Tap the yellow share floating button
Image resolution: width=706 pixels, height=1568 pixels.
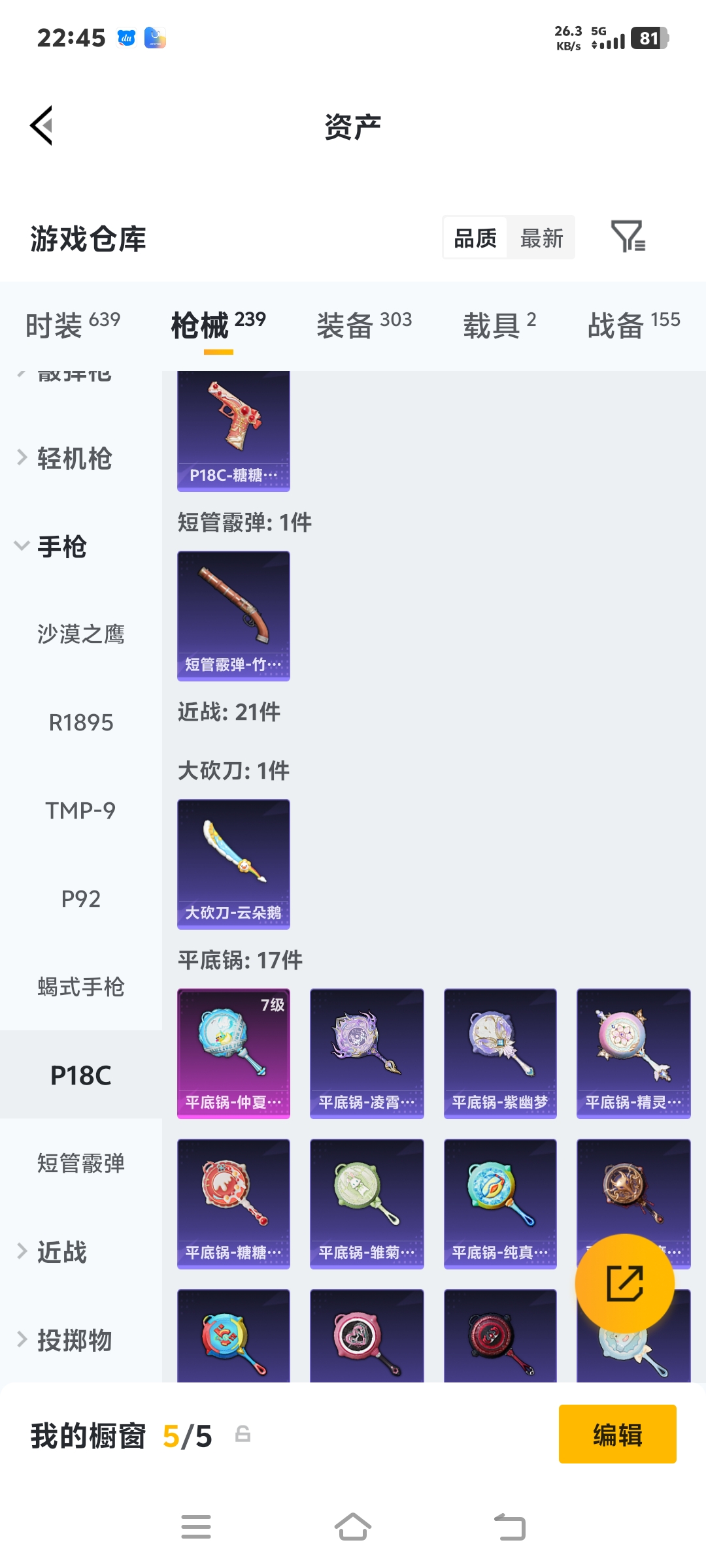tap(624, 1282)
